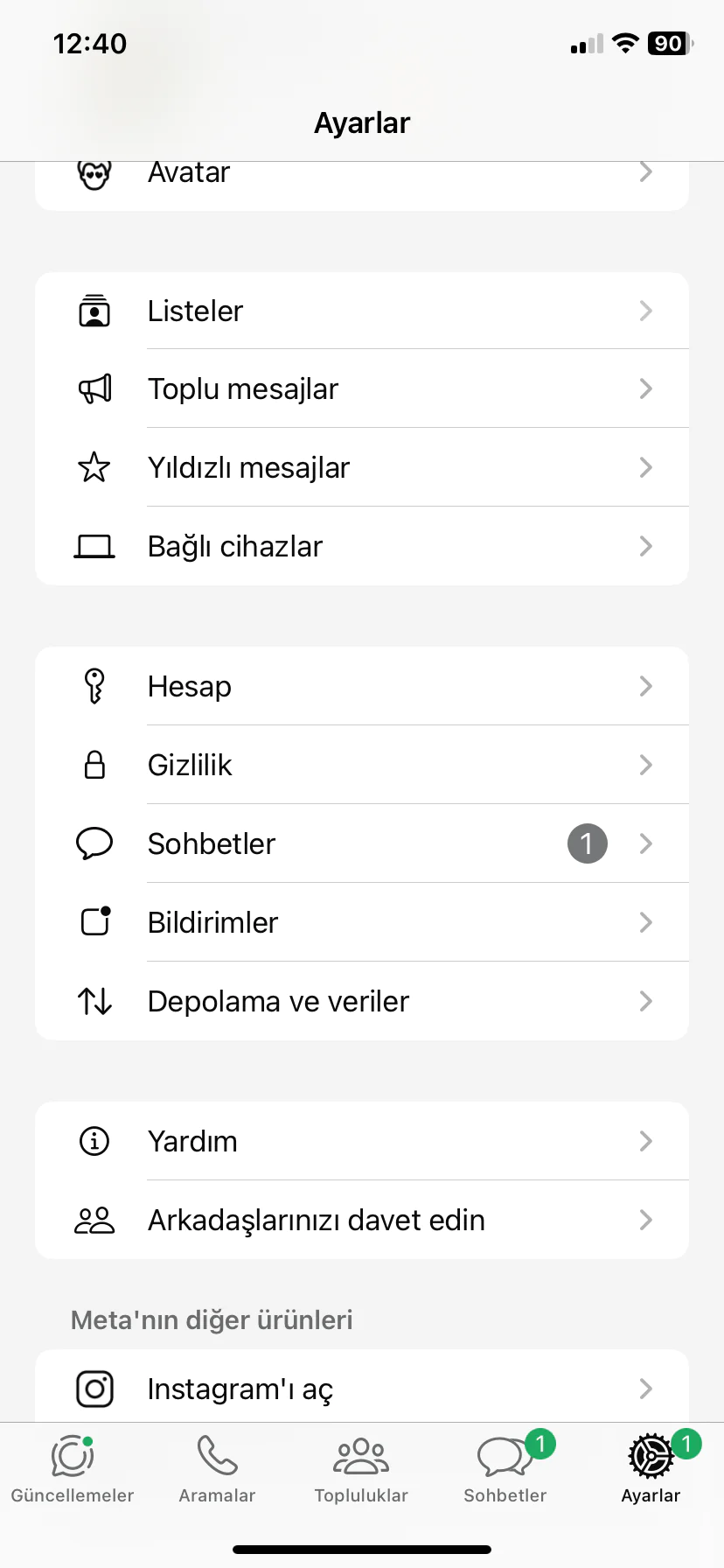The image size is (724, 1568).
Task: Select the Avatar icon
Action: [x=94, y=172]
